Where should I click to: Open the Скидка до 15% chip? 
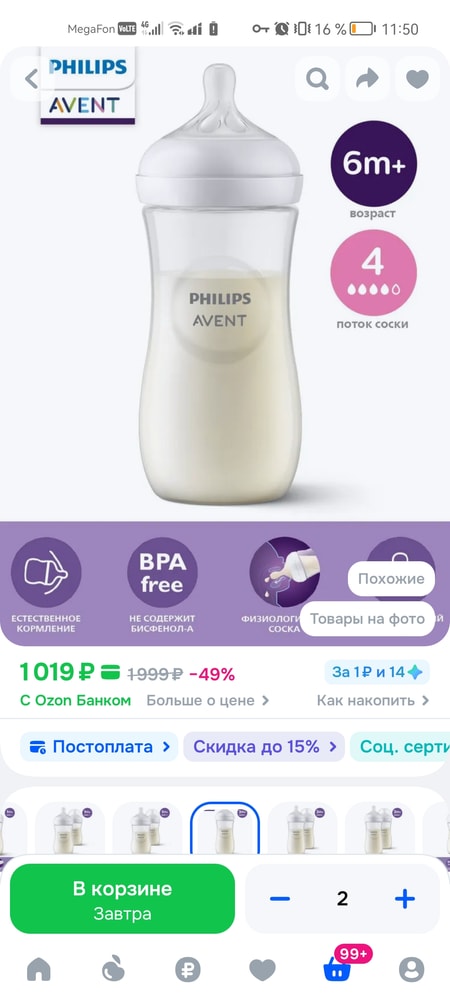tap(264, 747)
